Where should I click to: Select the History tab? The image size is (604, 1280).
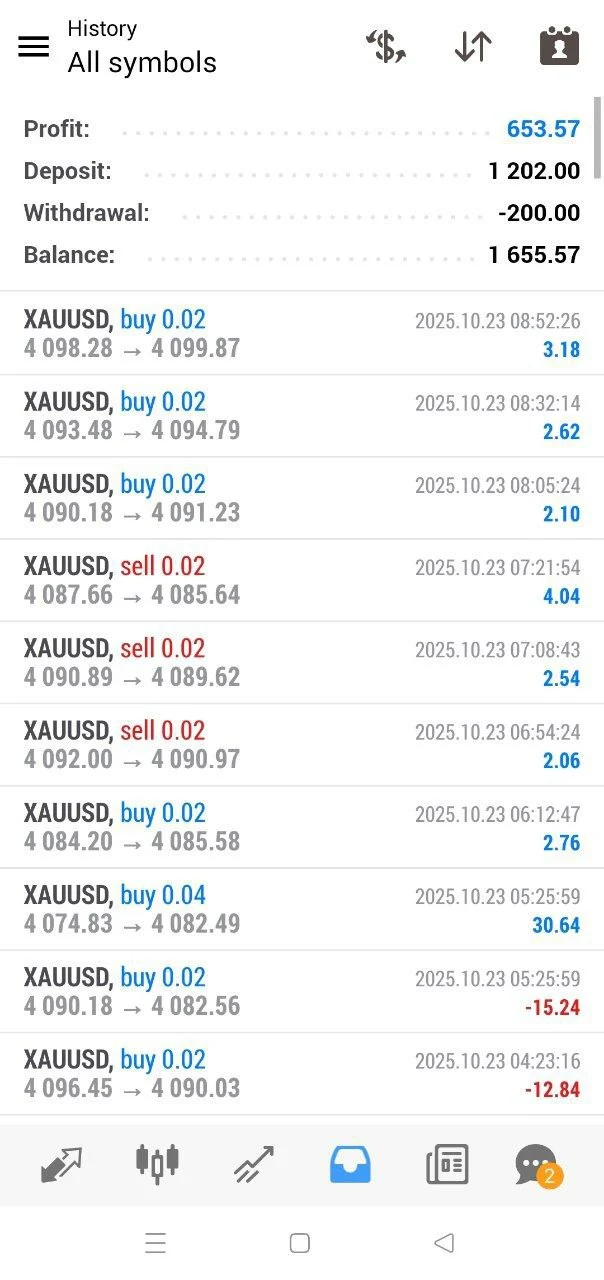(350, 1164)
